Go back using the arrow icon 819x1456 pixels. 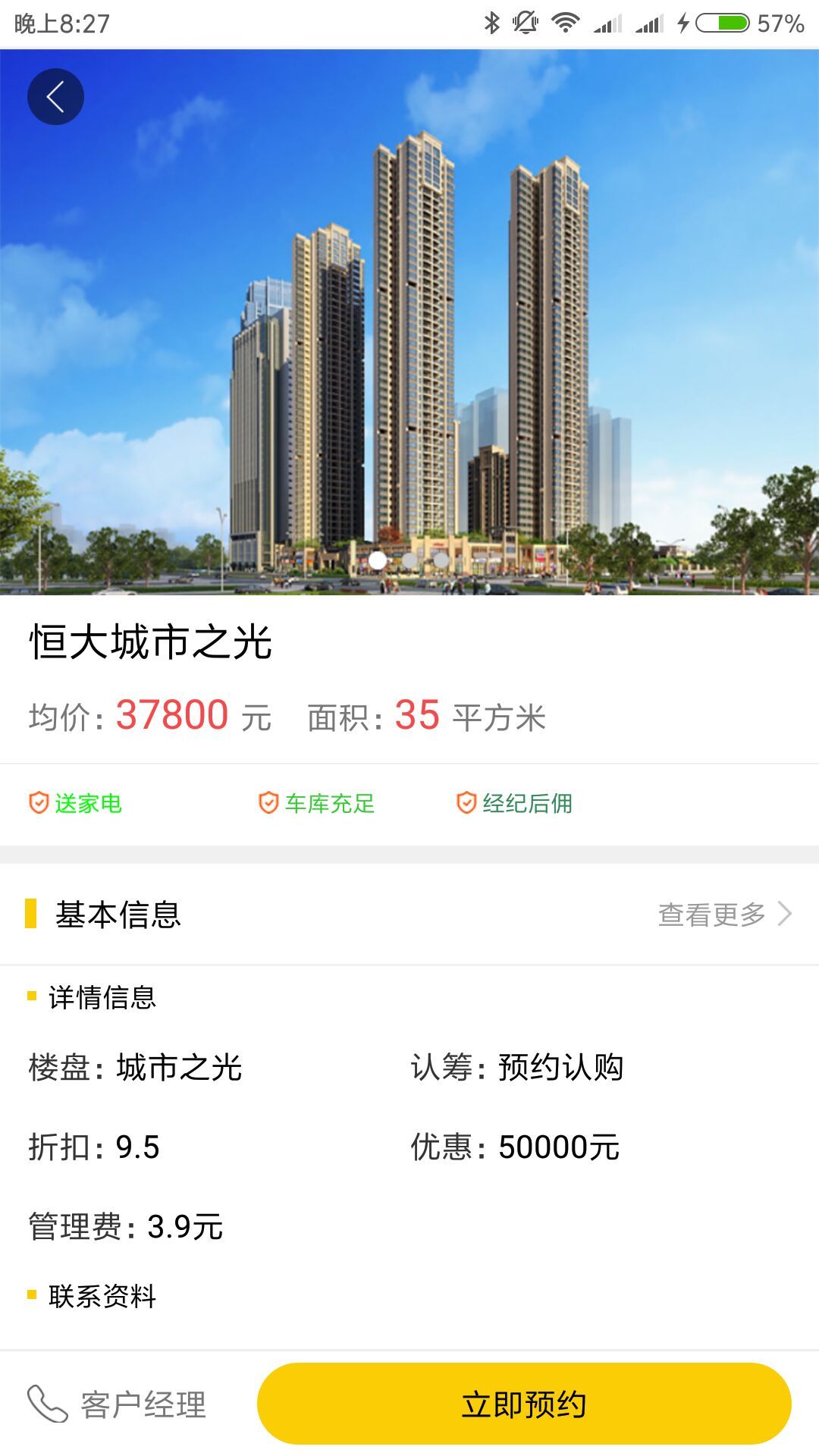[x=55, y=96]
